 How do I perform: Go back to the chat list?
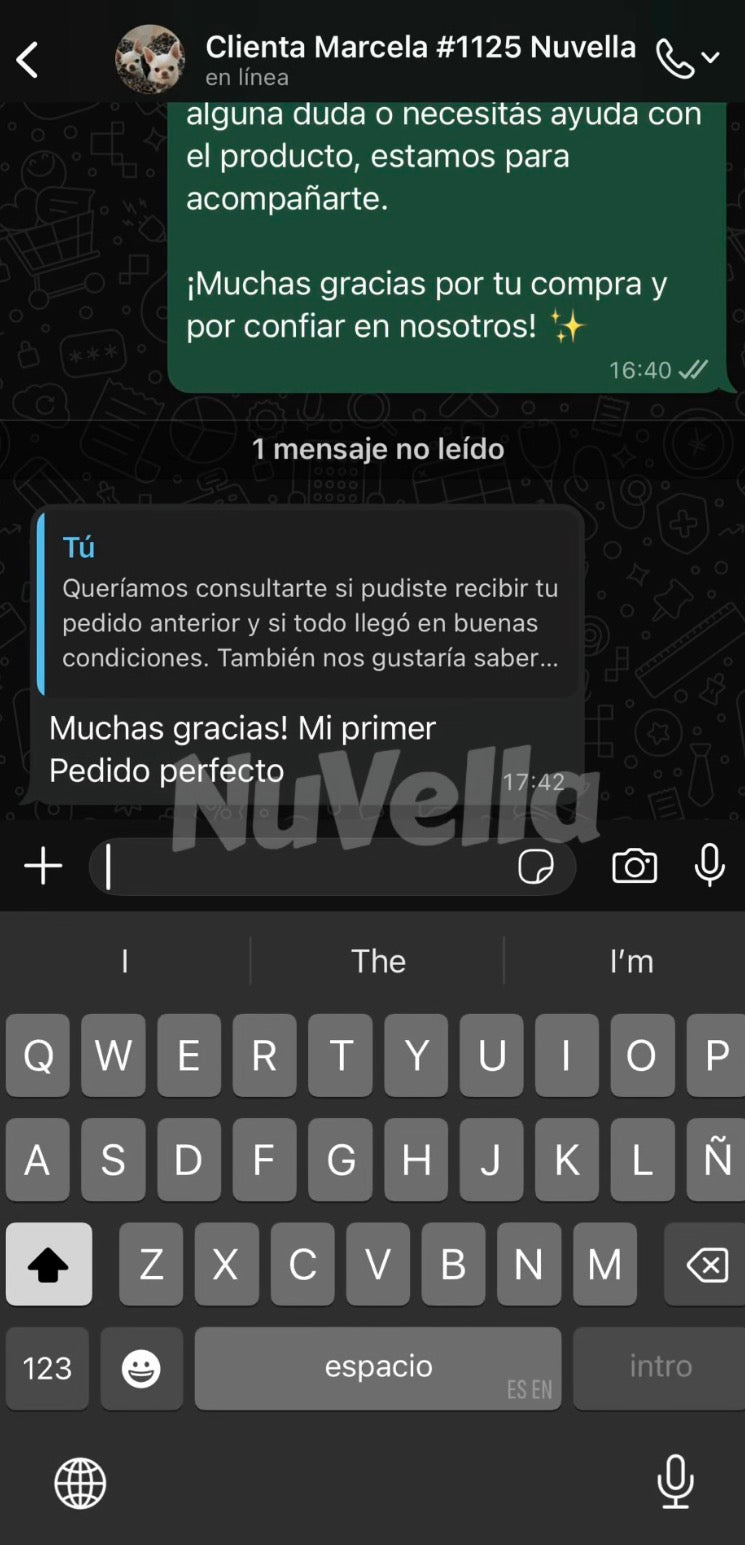click(27, 60)
